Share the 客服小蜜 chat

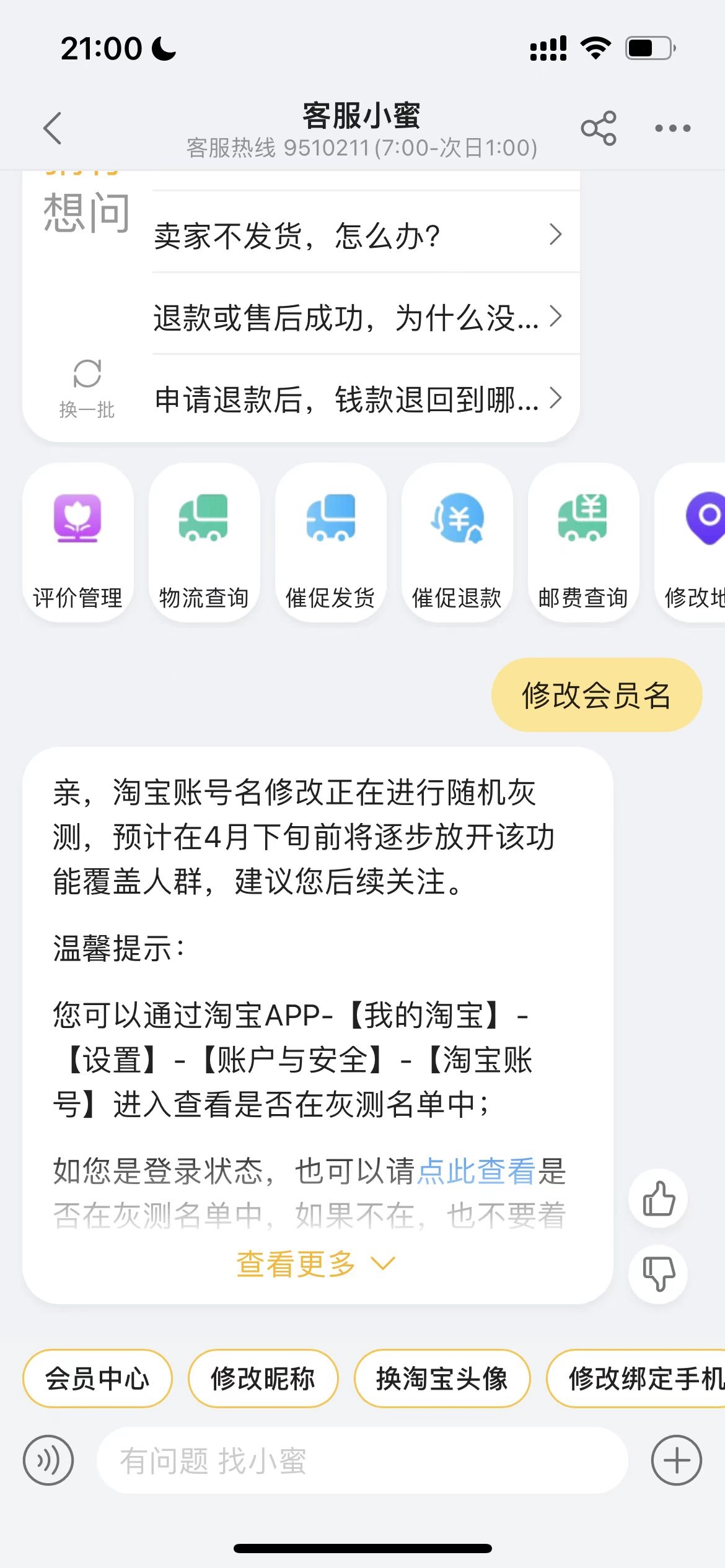[x=599, y=128]
